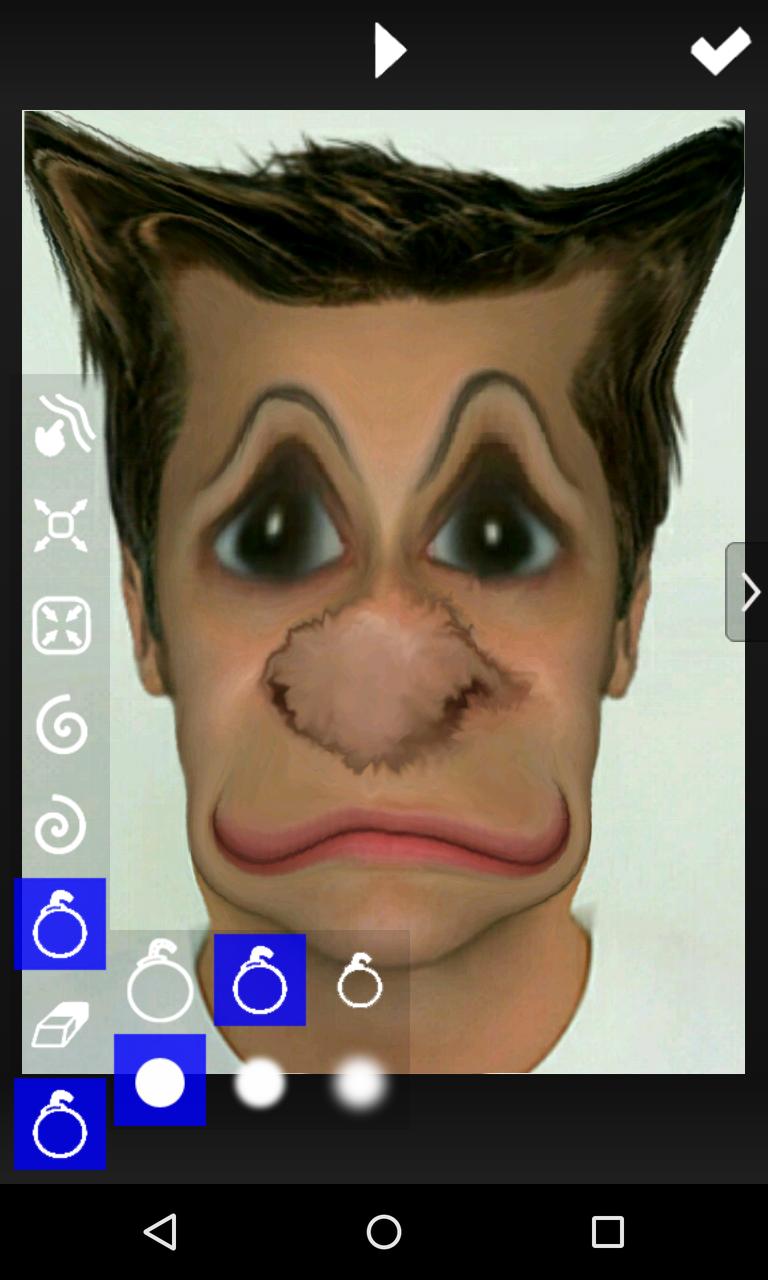Viewport: 768px width, 1280px height.
Task: Select the soft-edged brush tip
Action: pyautogui.click(x=260, y=1080)
